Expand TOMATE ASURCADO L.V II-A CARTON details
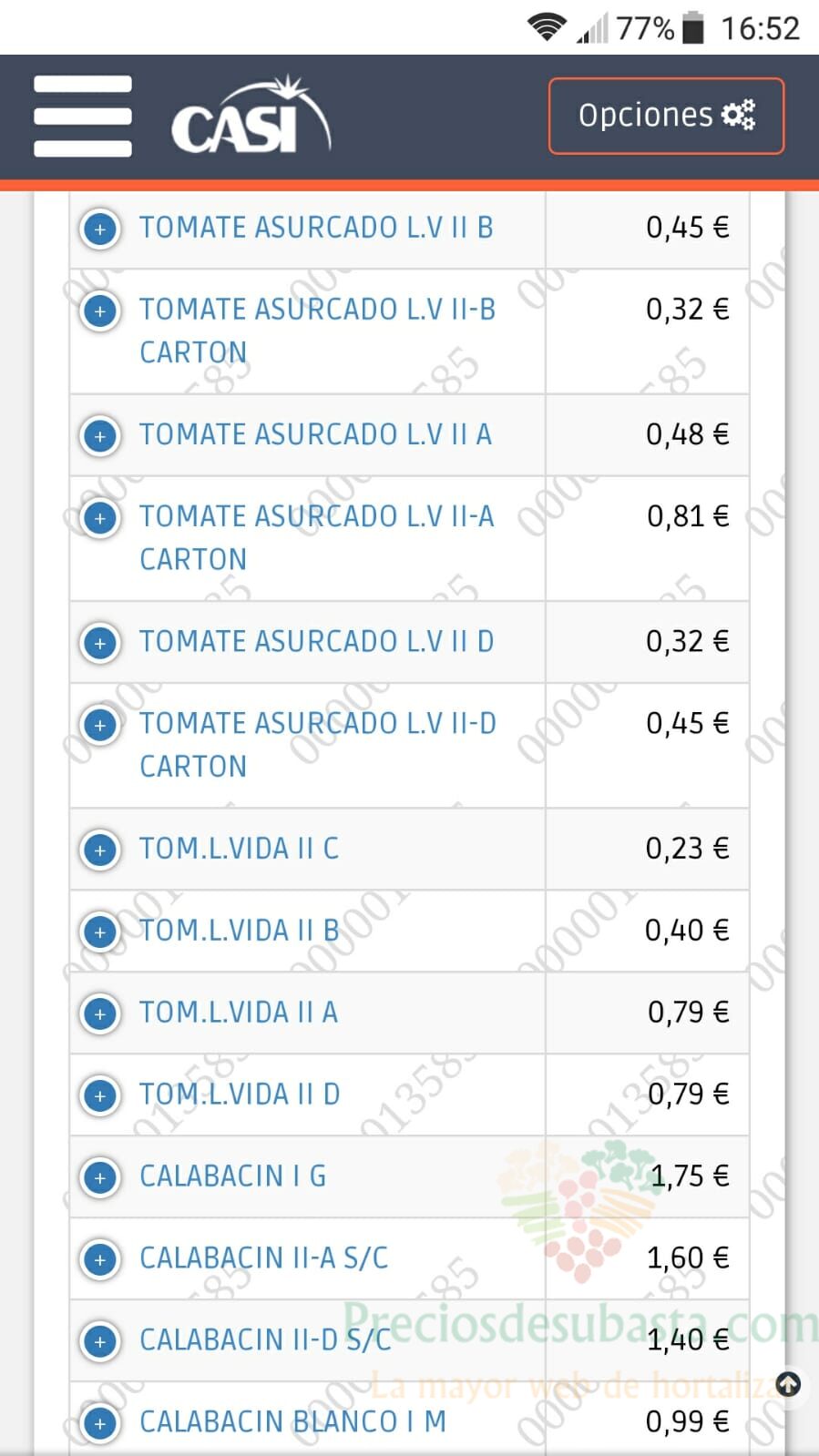 point(100,517)
